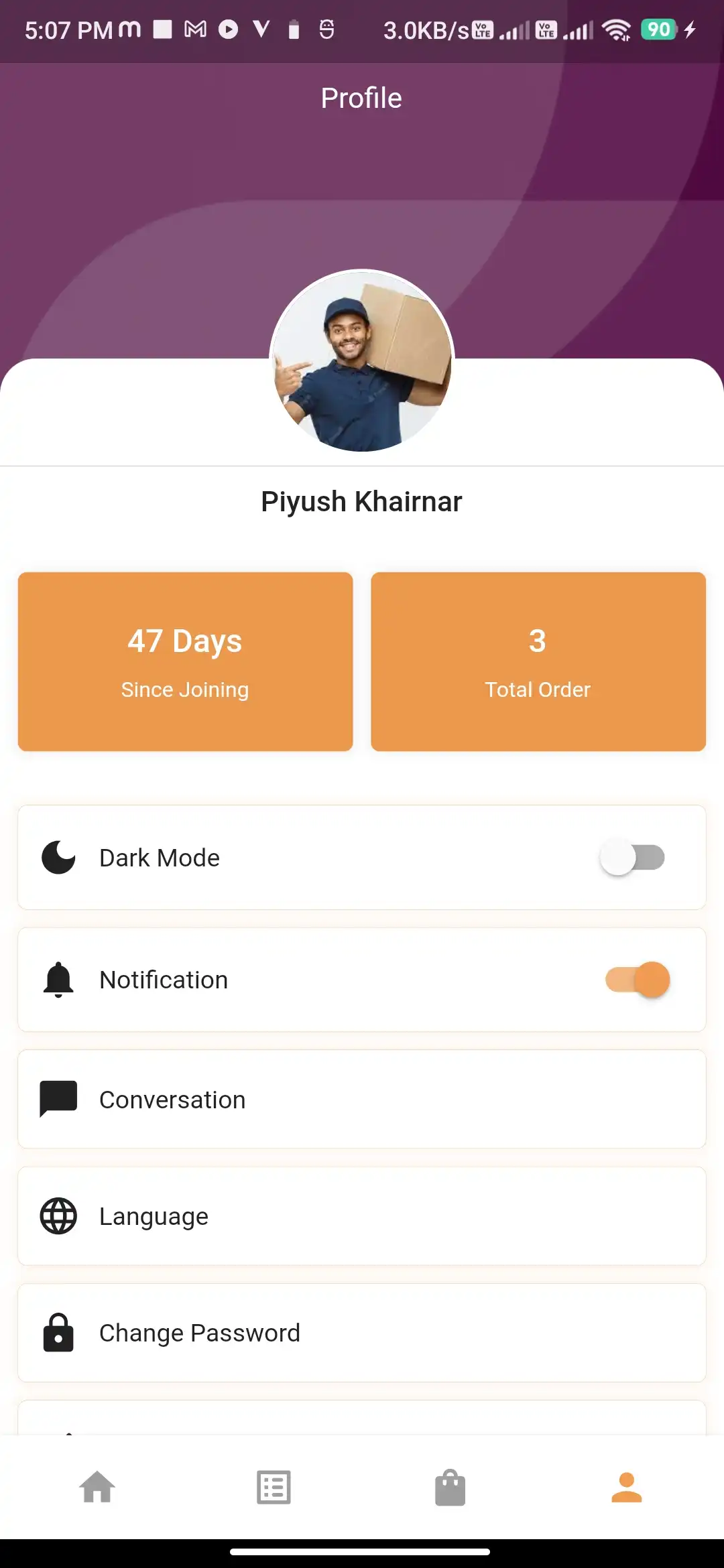
Task: Open the shopping bag icon in bottom navigation
Action: point(450,1488)
